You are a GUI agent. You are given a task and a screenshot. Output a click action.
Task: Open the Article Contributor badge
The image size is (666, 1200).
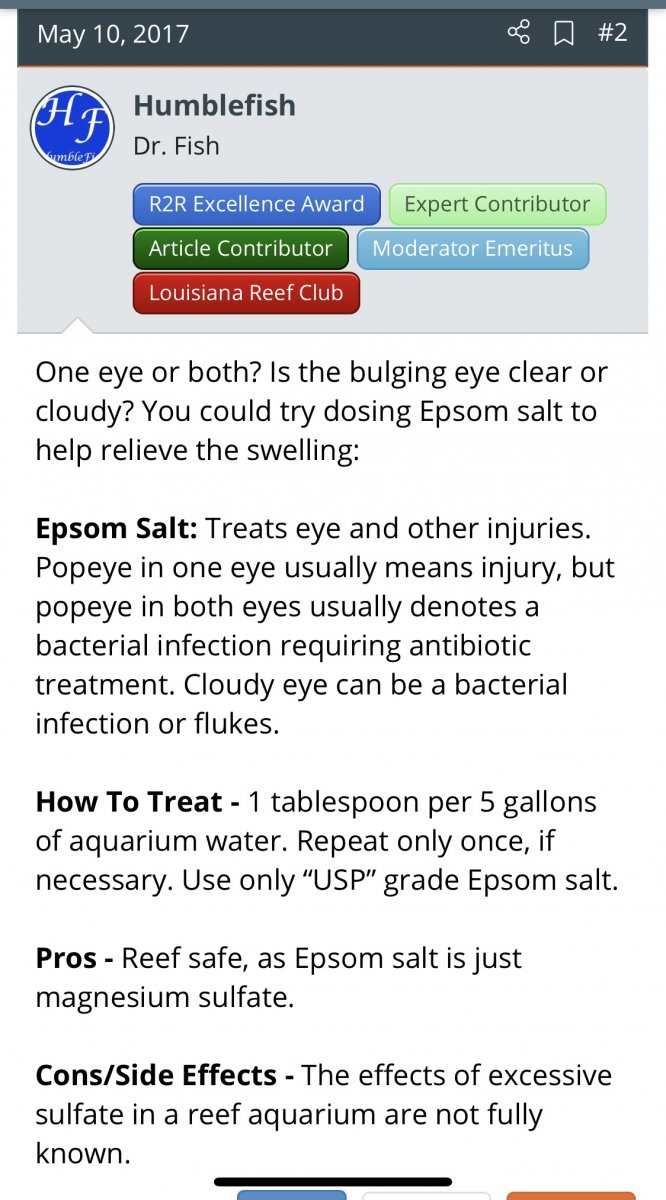coord(241,249)
